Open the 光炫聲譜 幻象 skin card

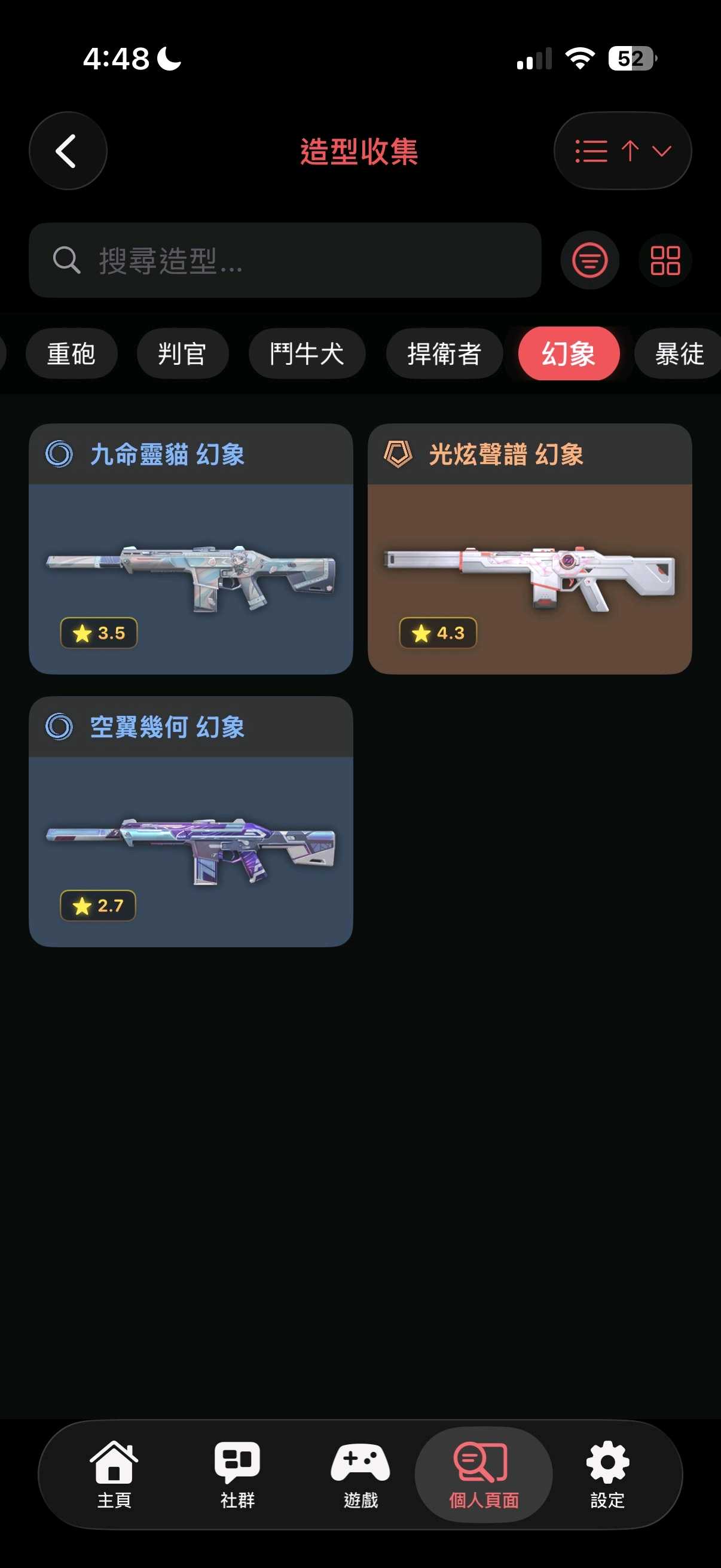[x=529, y=549]
